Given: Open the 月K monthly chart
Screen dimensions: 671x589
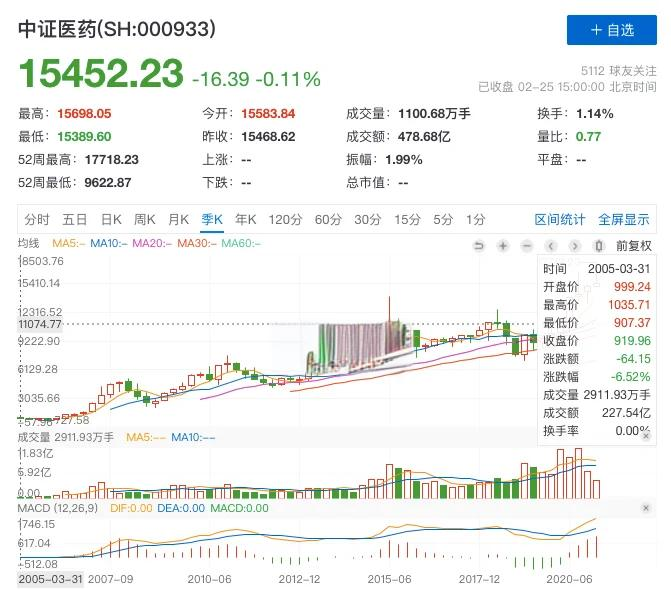Looking at the screenshot, I should pos(178,219).
